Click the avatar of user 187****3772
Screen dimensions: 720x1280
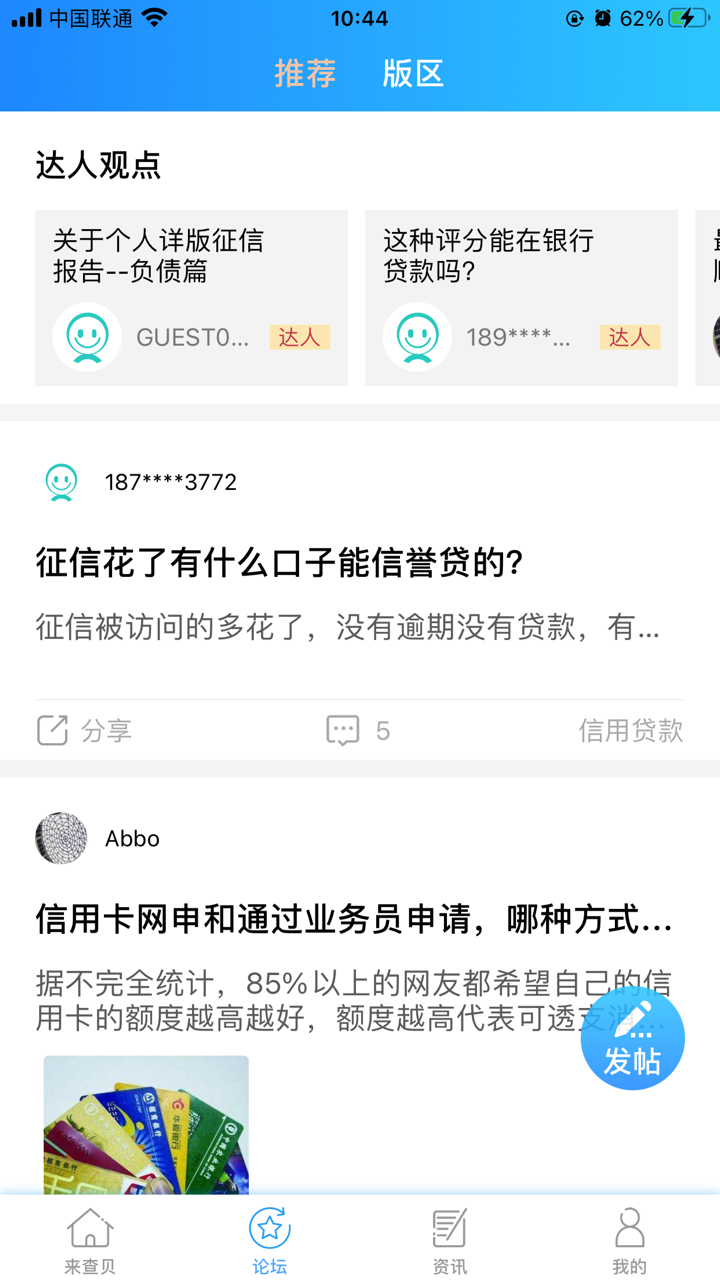point(61,481)
